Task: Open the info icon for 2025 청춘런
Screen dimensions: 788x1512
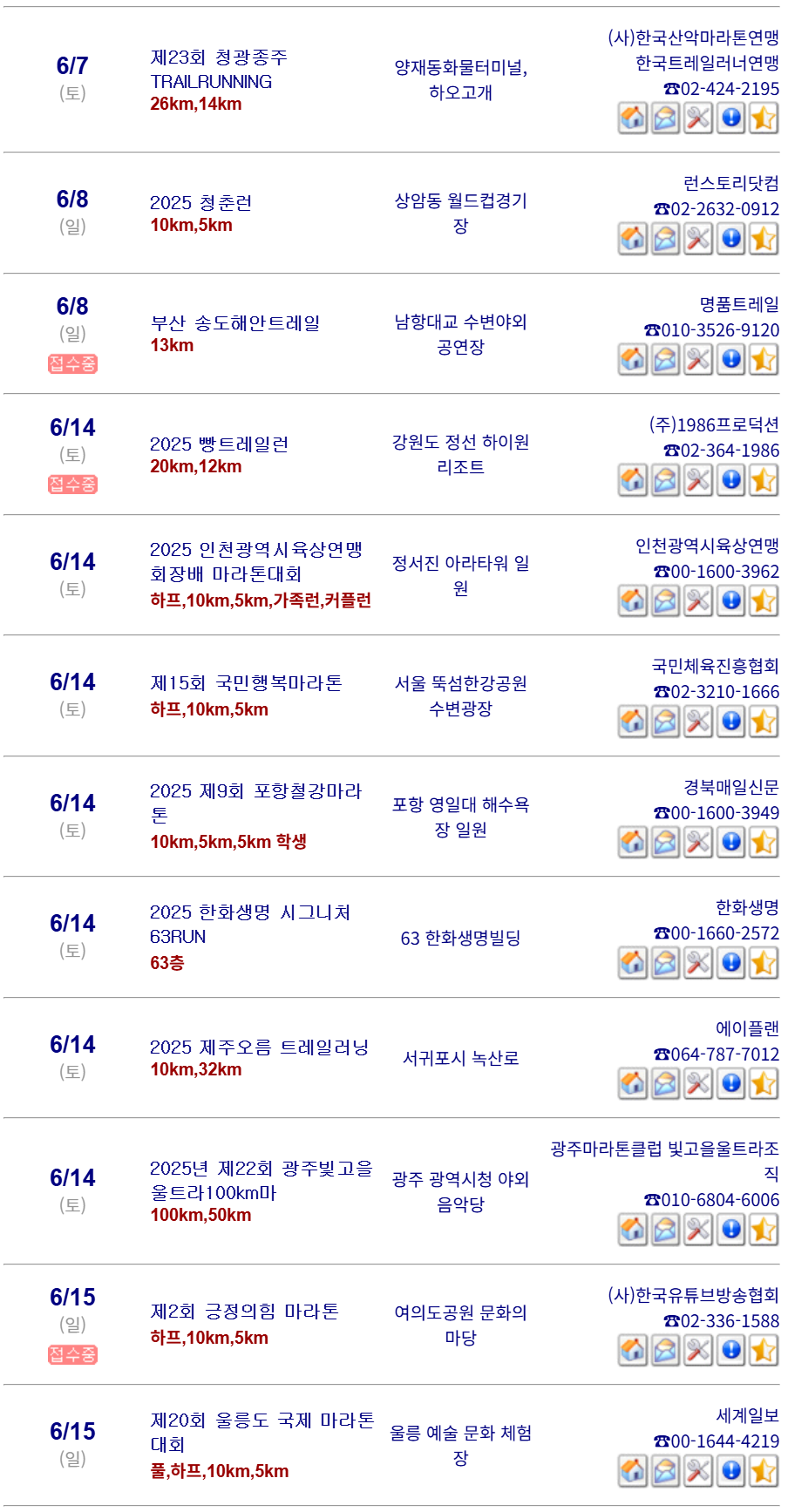Action: click(x=730, y=236)
